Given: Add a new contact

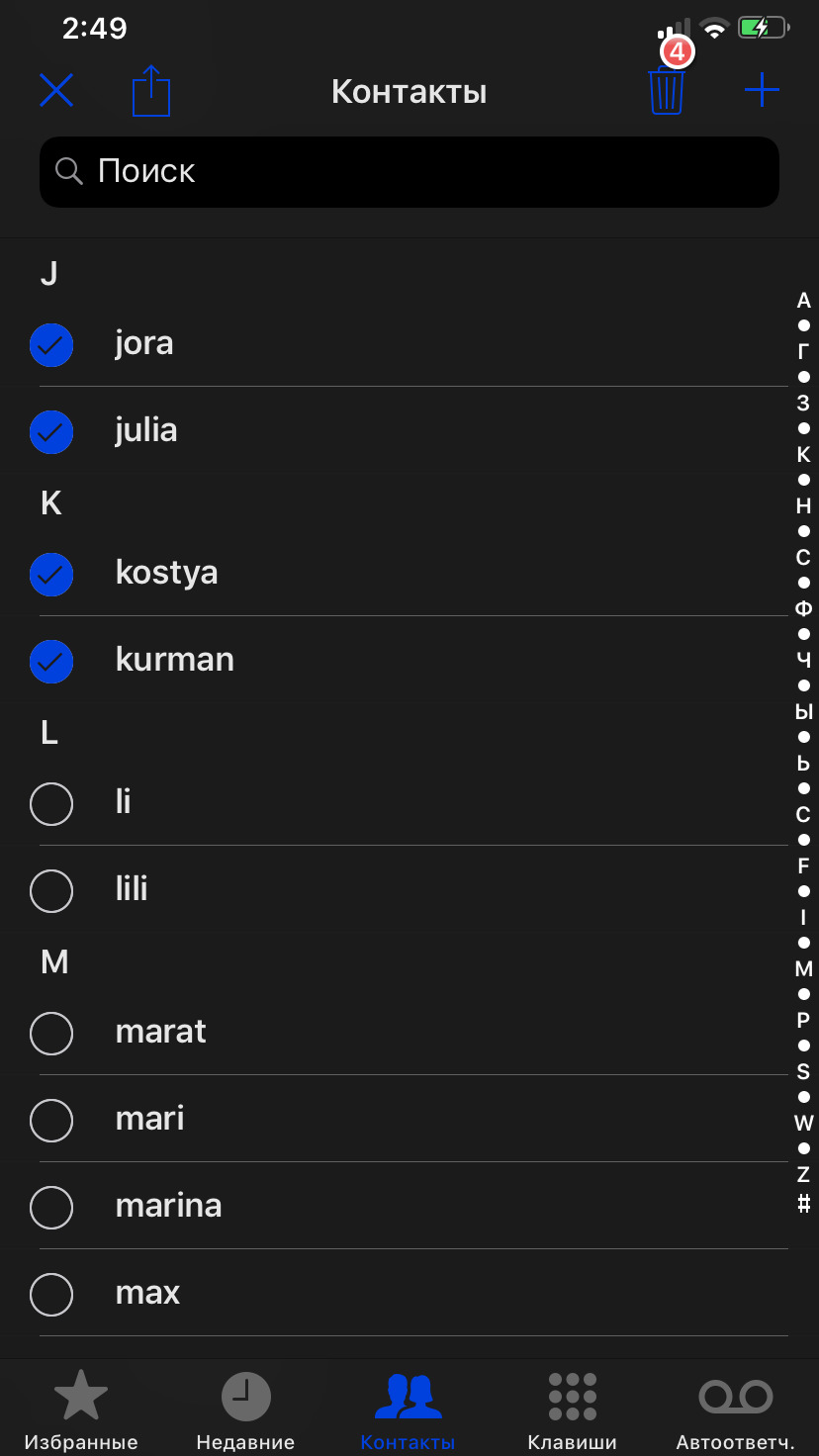Looking at the screenshot, I should click(762, 91).
